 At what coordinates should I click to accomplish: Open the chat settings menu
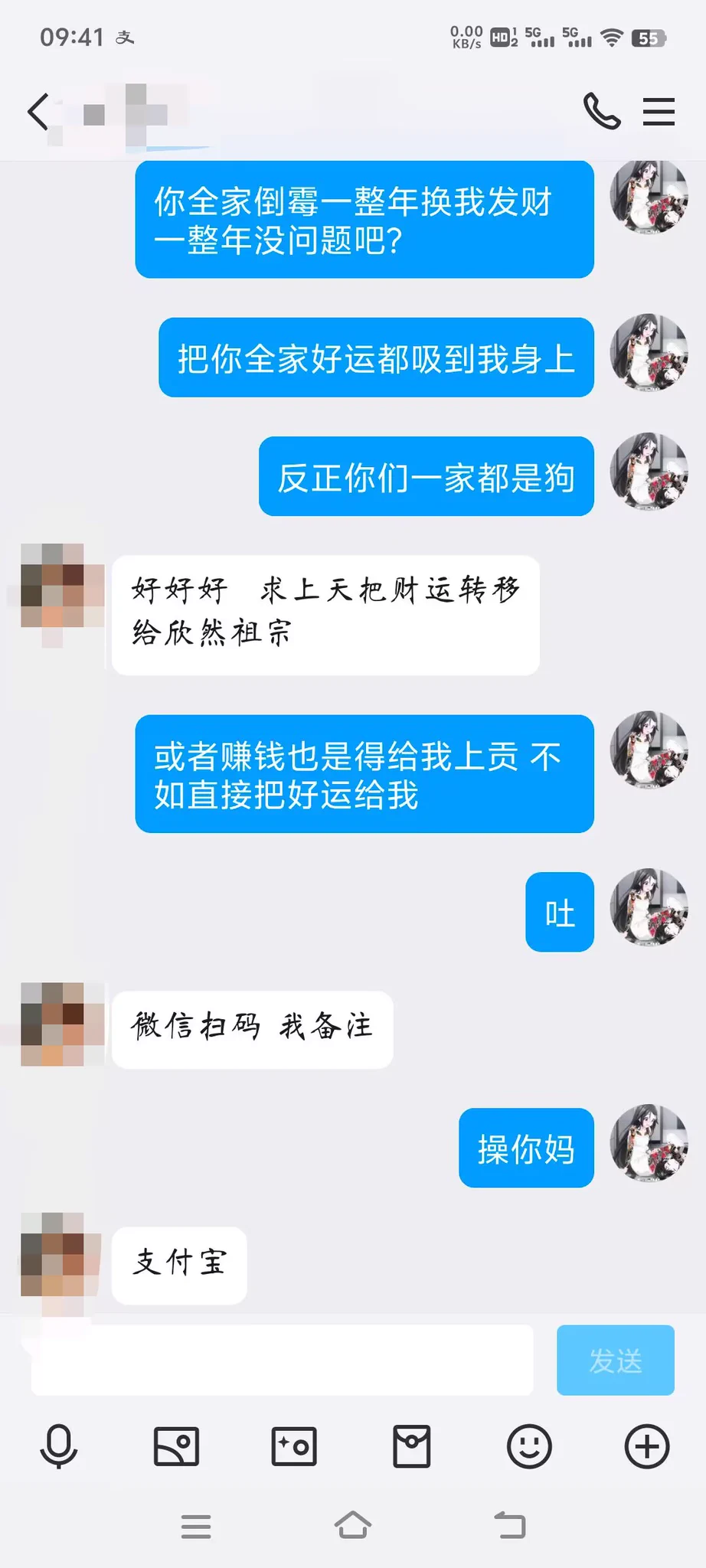pos(659,112)
